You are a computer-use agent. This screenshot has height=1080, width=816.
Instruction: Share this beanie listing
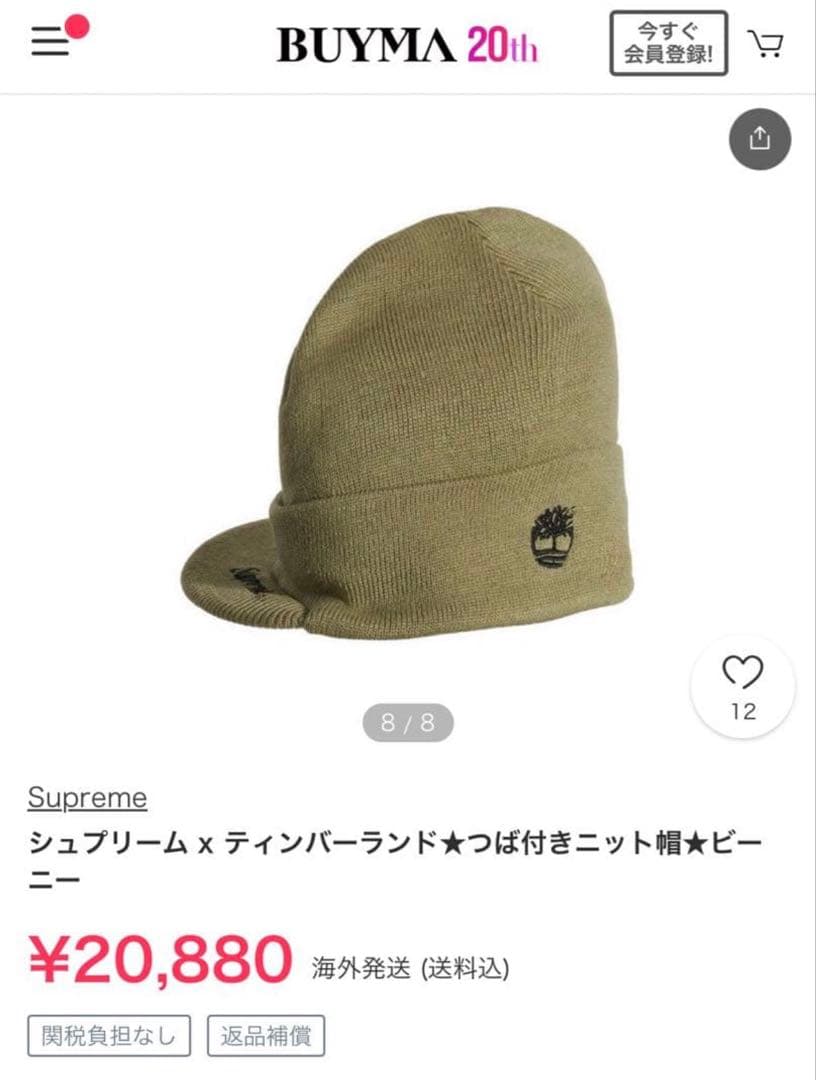760,138
